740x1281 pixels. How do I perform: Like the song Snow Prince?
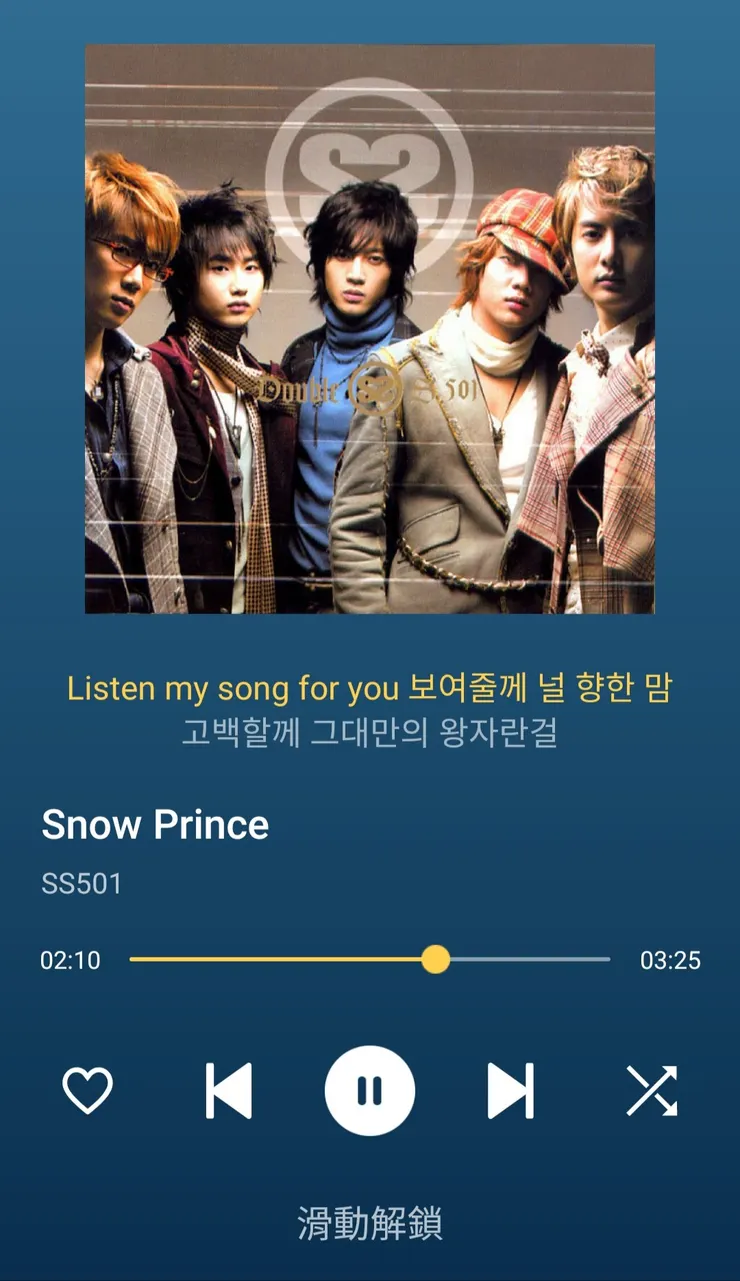[x=88, y=1090]
